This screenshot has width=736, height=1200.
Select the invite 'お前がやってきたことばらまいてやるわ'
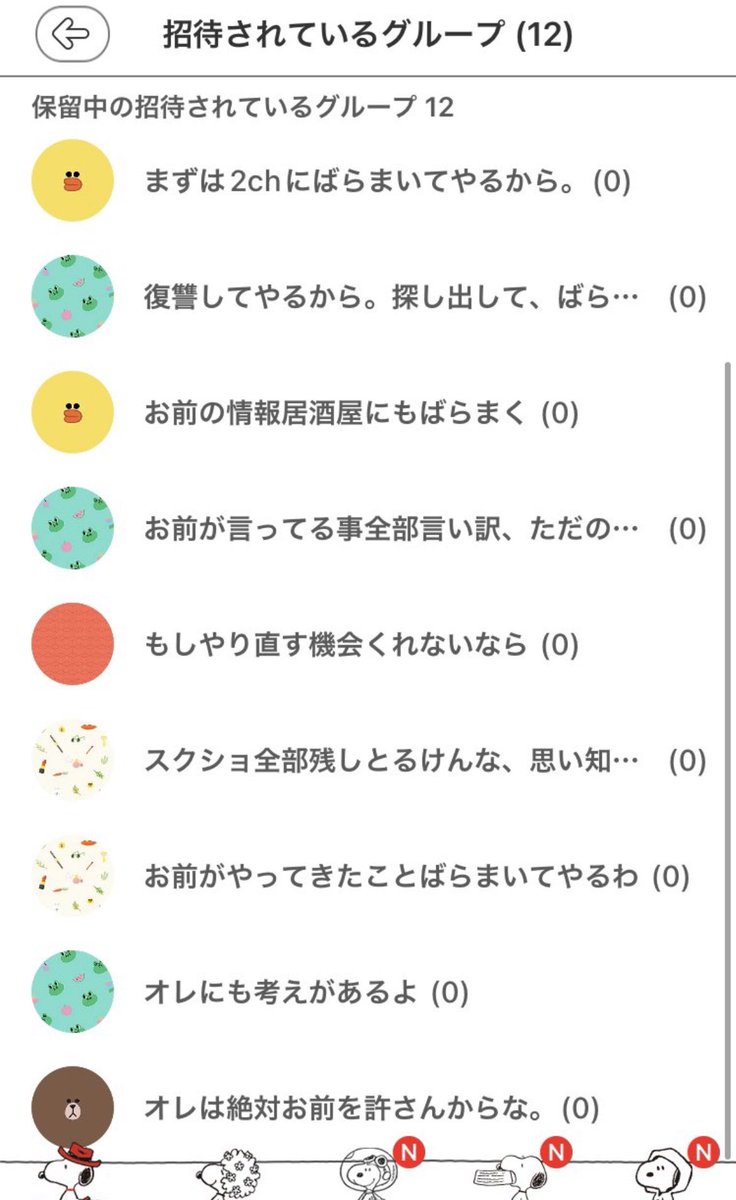[x=368, y=877]
